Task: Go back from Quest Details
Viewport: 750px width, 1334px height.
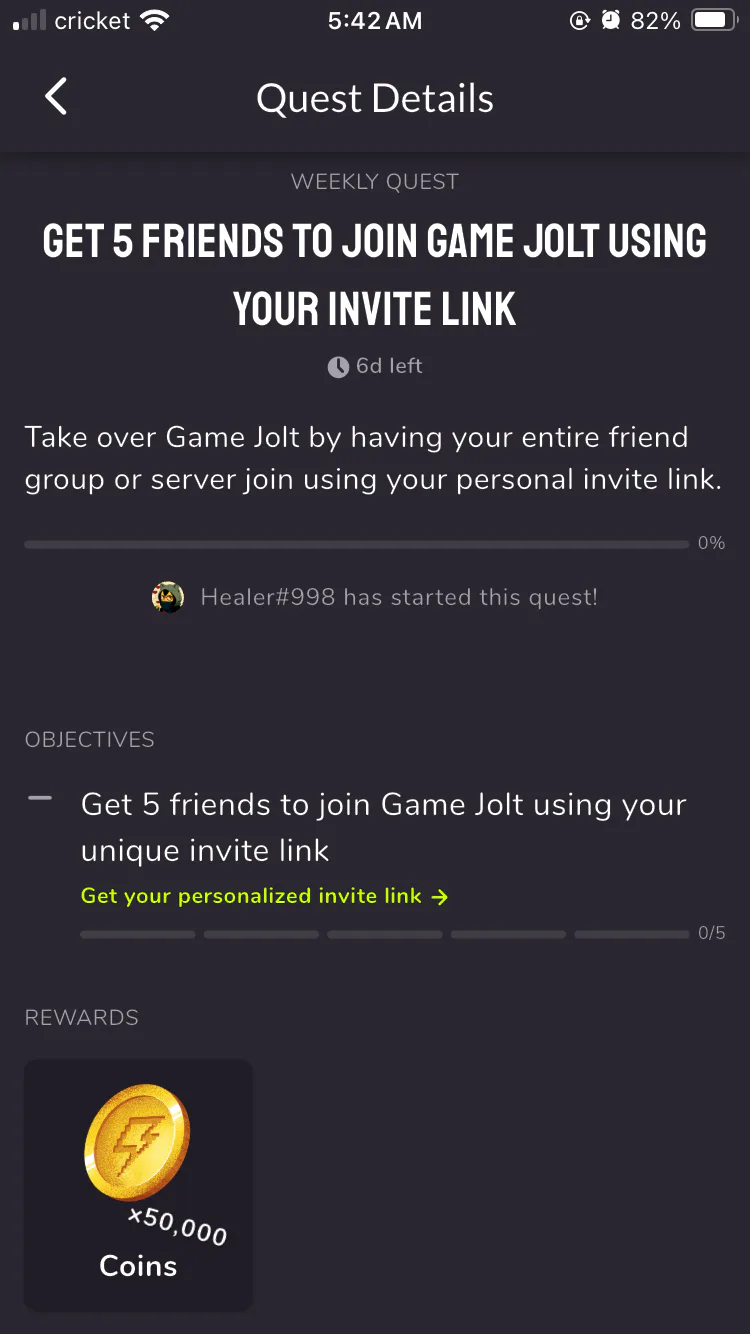Action: pyautogui.click(x=56, y=98)
